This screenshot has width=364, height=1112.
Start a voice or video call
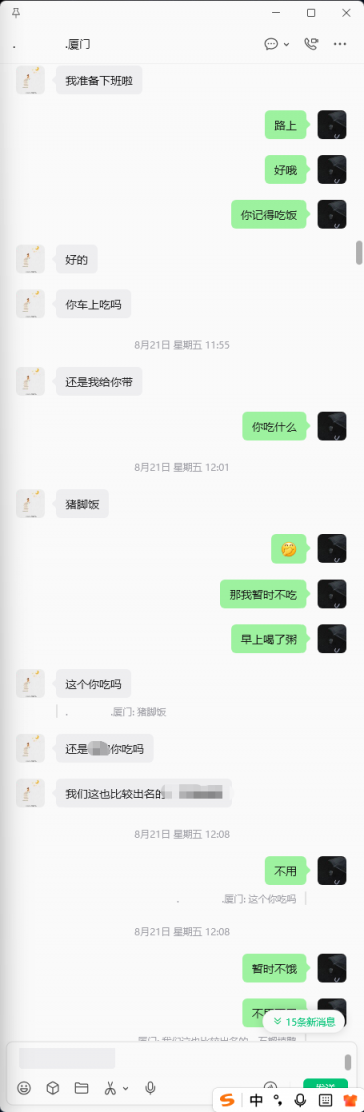click(311, 44)
